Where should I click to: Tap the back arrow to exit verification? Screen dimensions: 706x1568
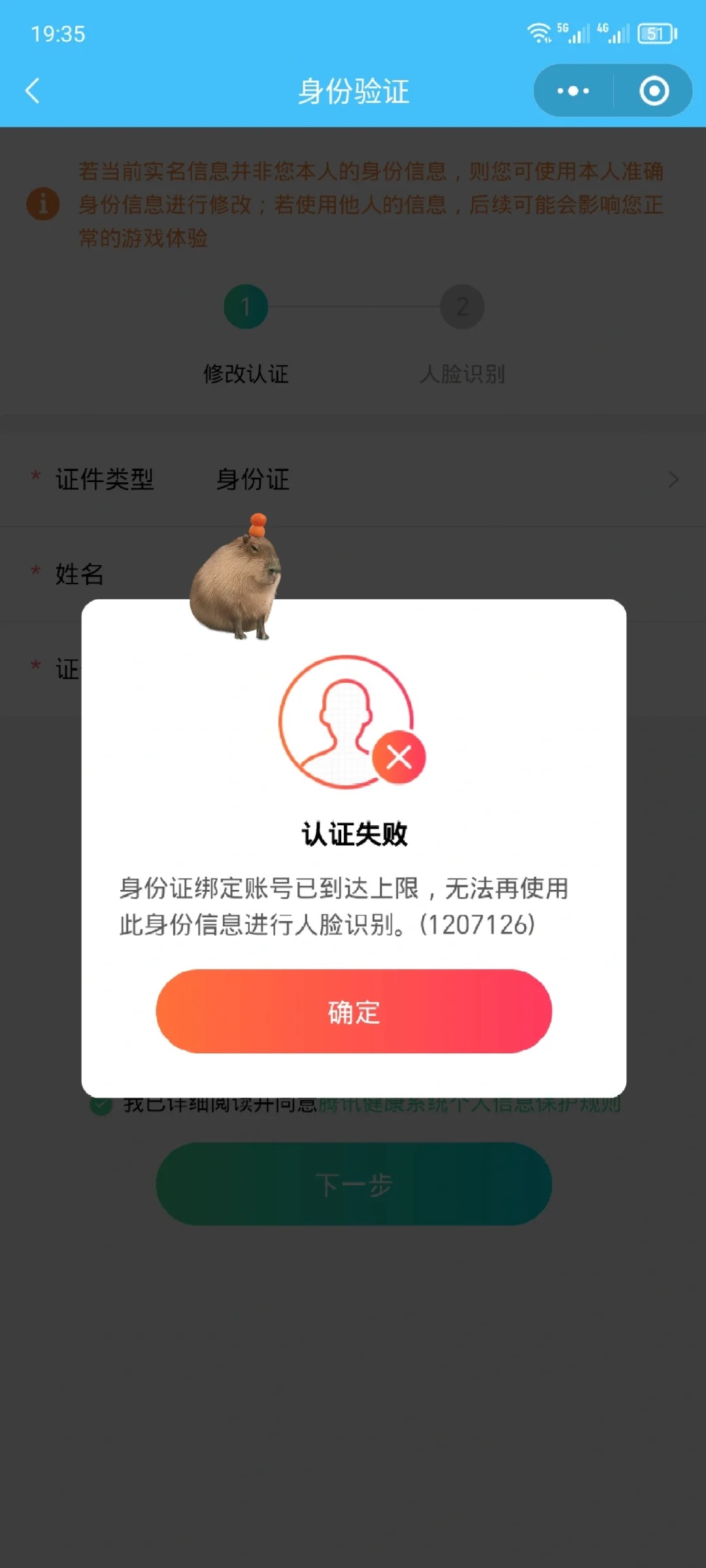point(32,91)
